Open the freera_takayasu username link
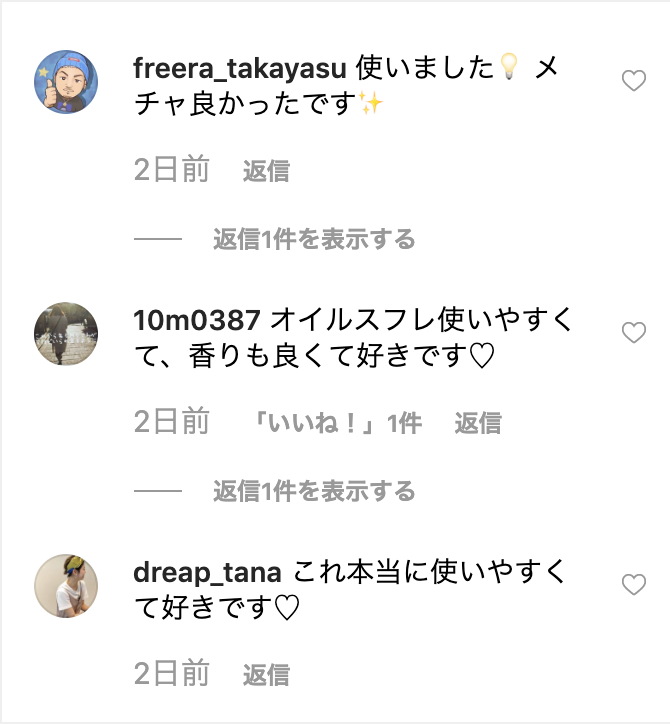Screen dimensions: 670x724 (240, 68)
